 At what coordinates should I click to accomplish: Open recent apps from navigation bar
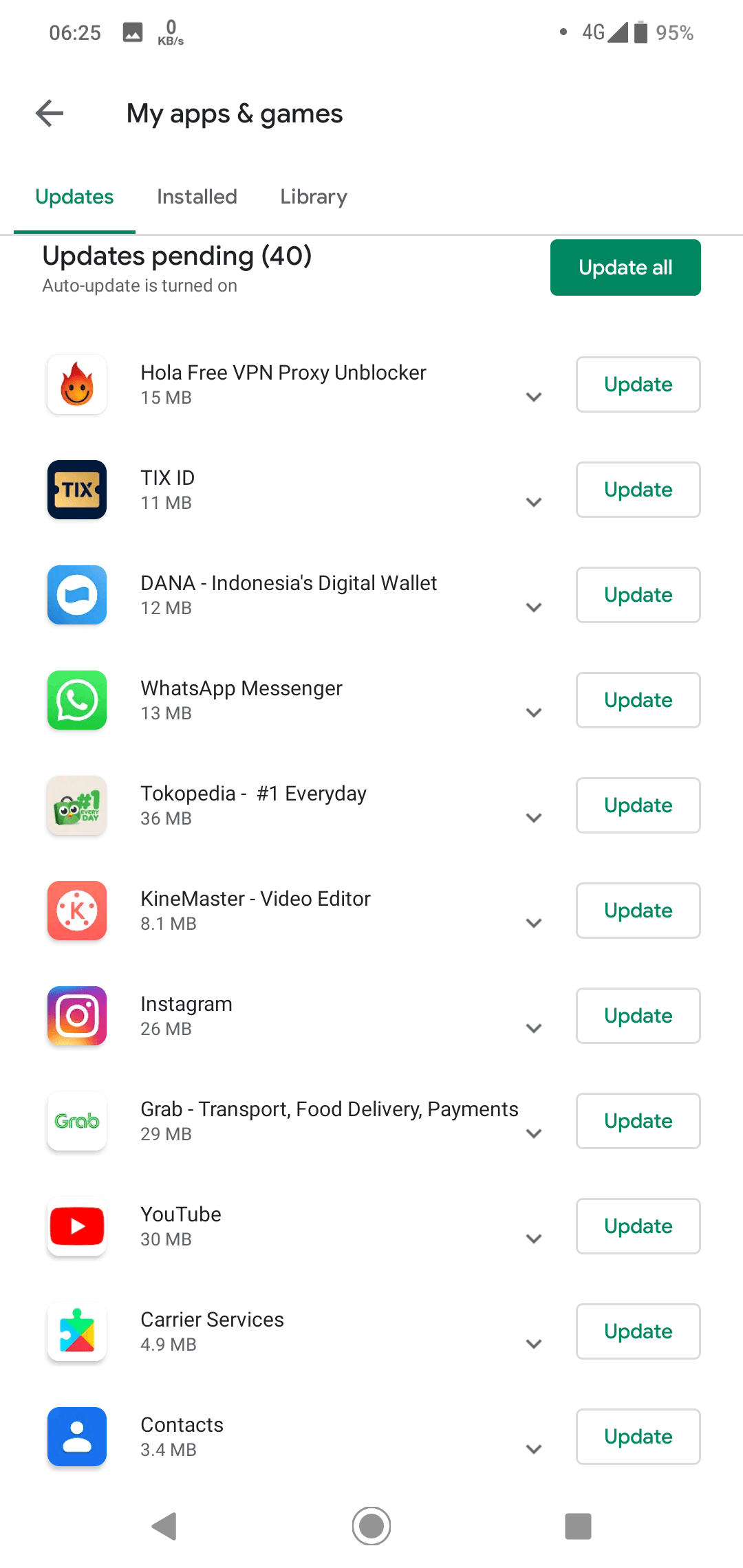click(578, 1526)
